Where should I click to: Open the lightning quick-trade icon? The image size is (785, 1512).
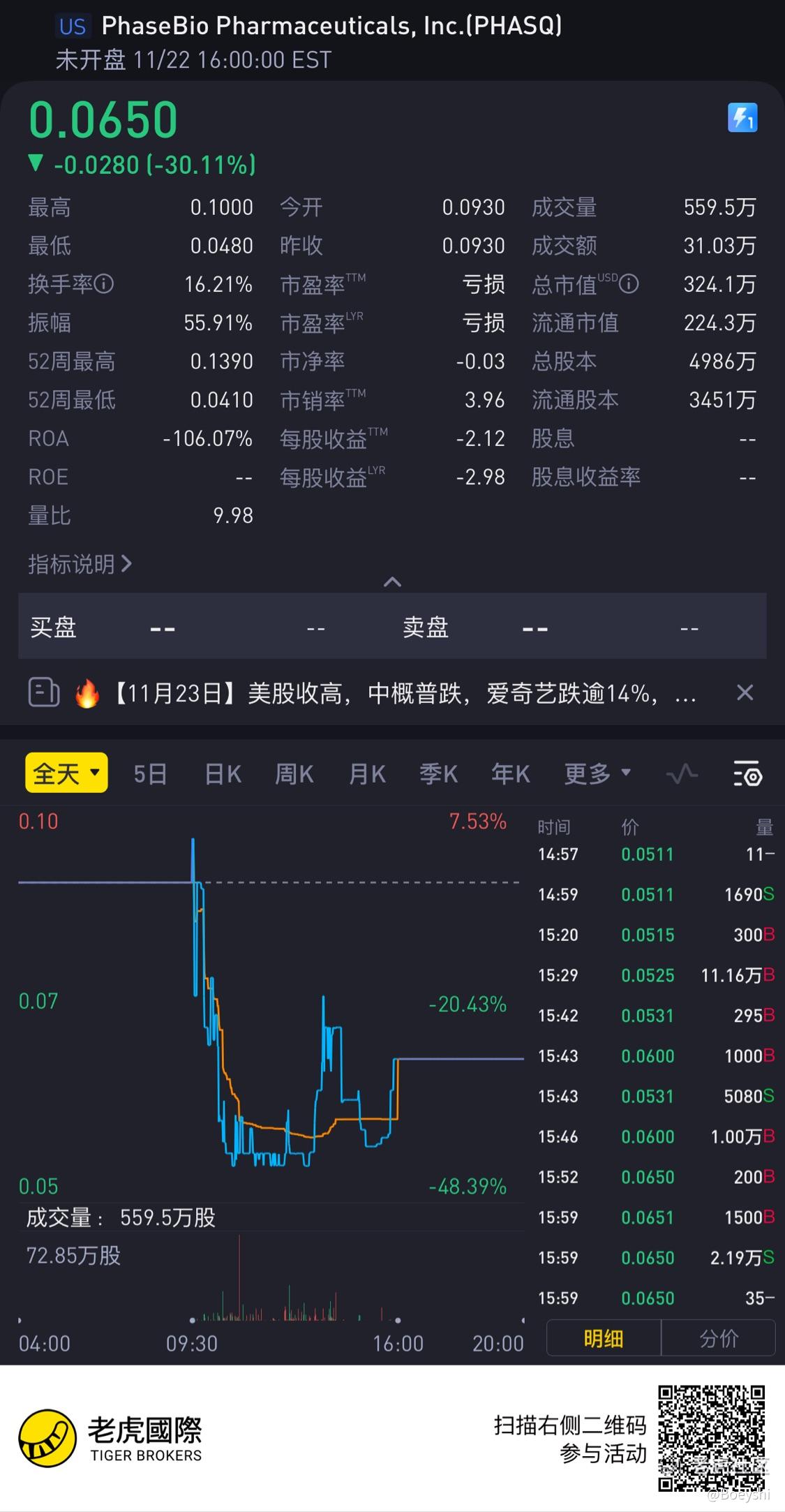pos(742,117)
